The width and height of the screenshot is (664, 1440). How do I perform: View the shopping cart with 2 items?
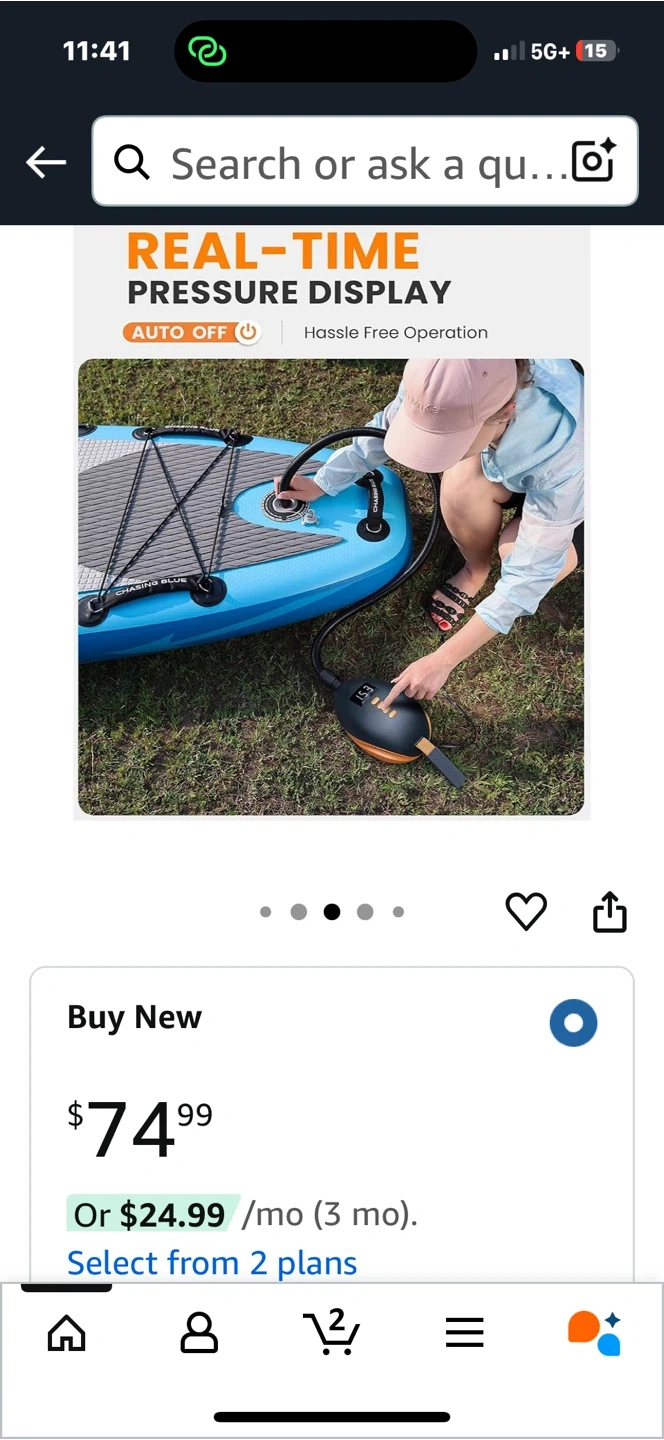331,1333
